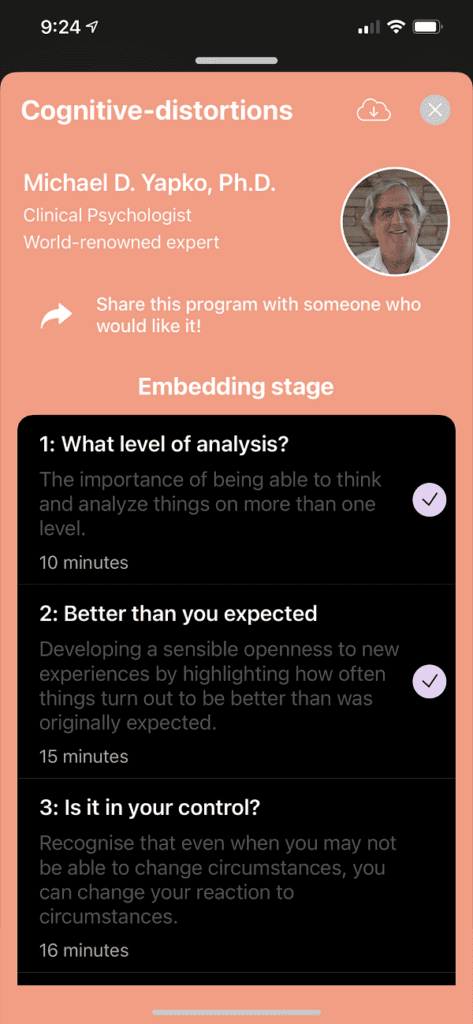Close the Cognitive-distortions sheet
This screenshot has width=473, height=1024.
tap(435, 110)
